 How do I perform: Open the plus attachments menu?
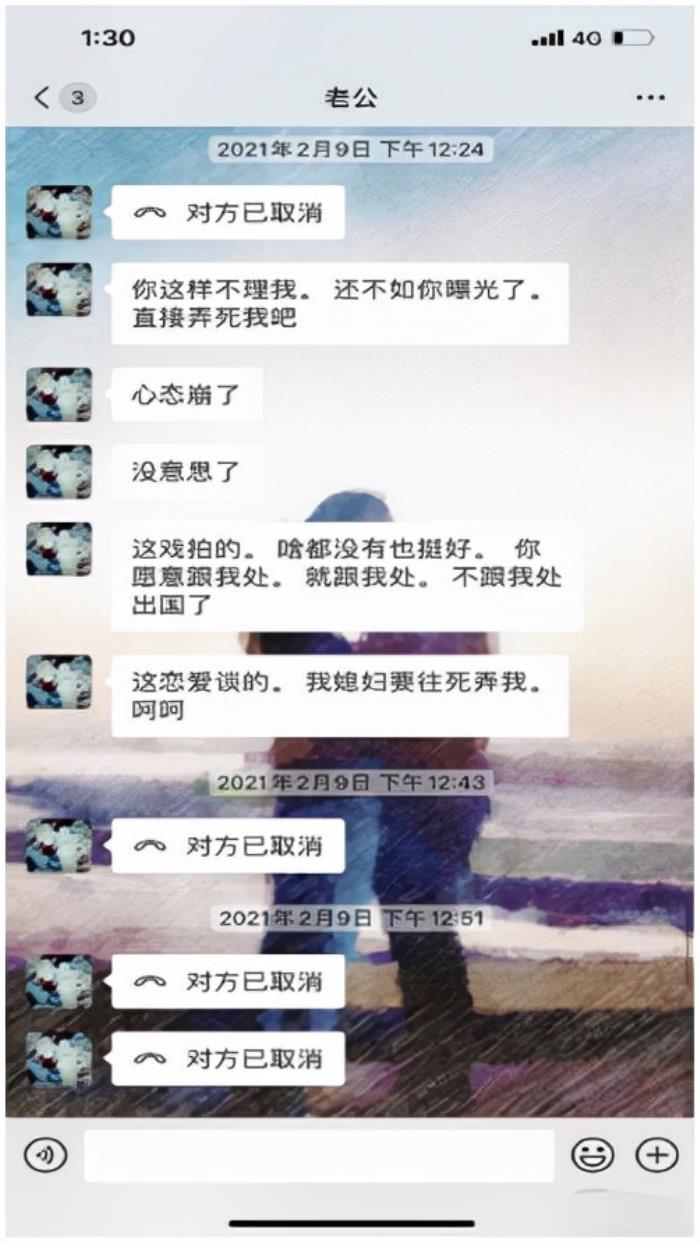coord(656,1155)
